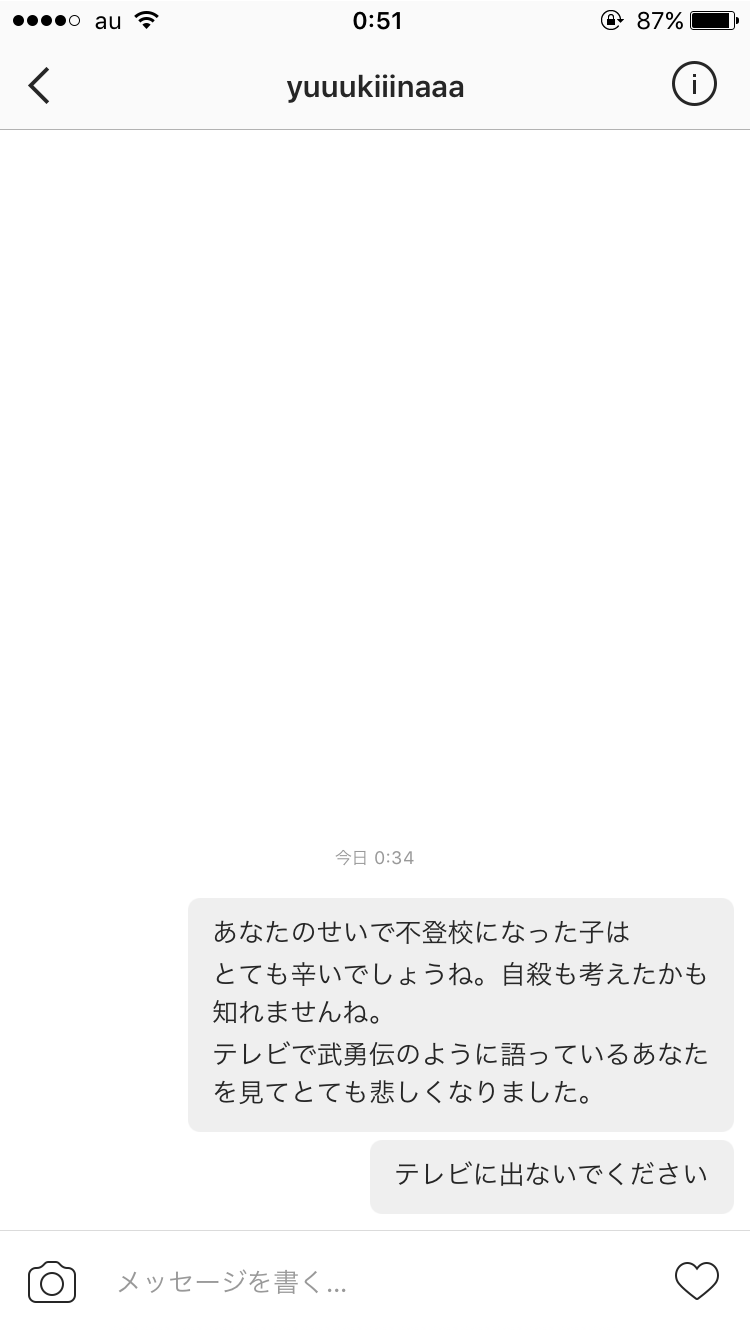The width and height of the screenshot is (750, 1334).
Task: Open conversation details info icon
Action: (x=694, y=85)
